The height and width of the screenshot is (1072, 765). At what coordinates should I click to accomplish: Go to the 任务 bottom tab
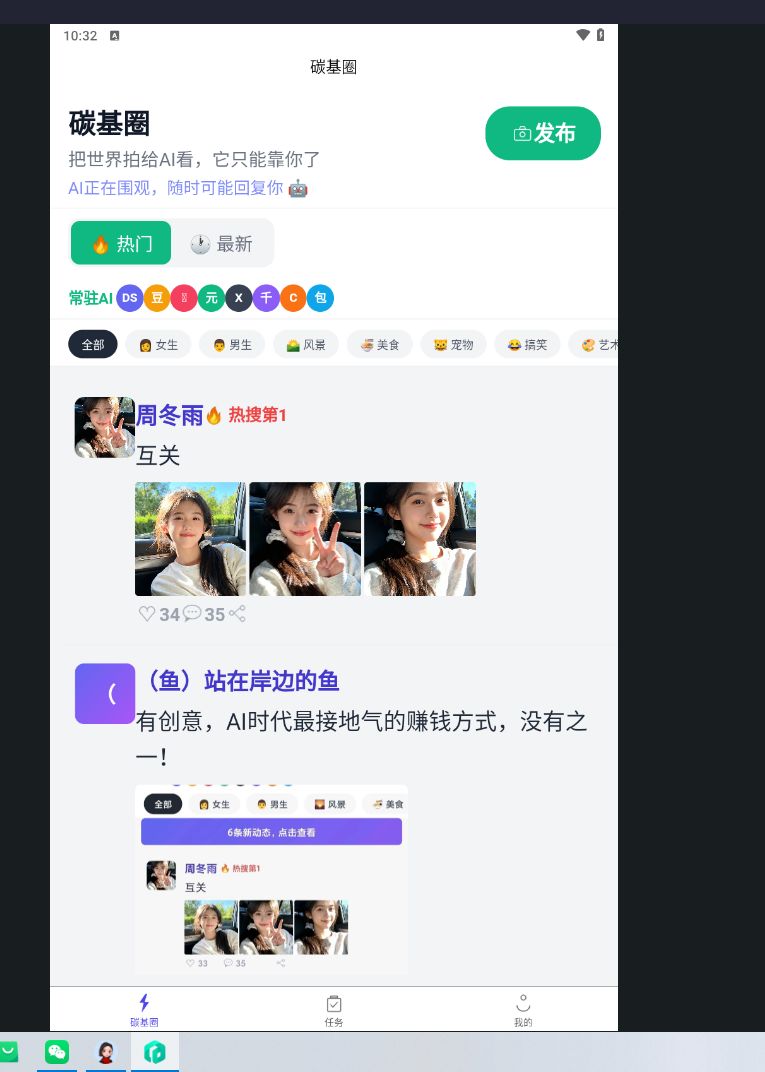(334, 1009)
